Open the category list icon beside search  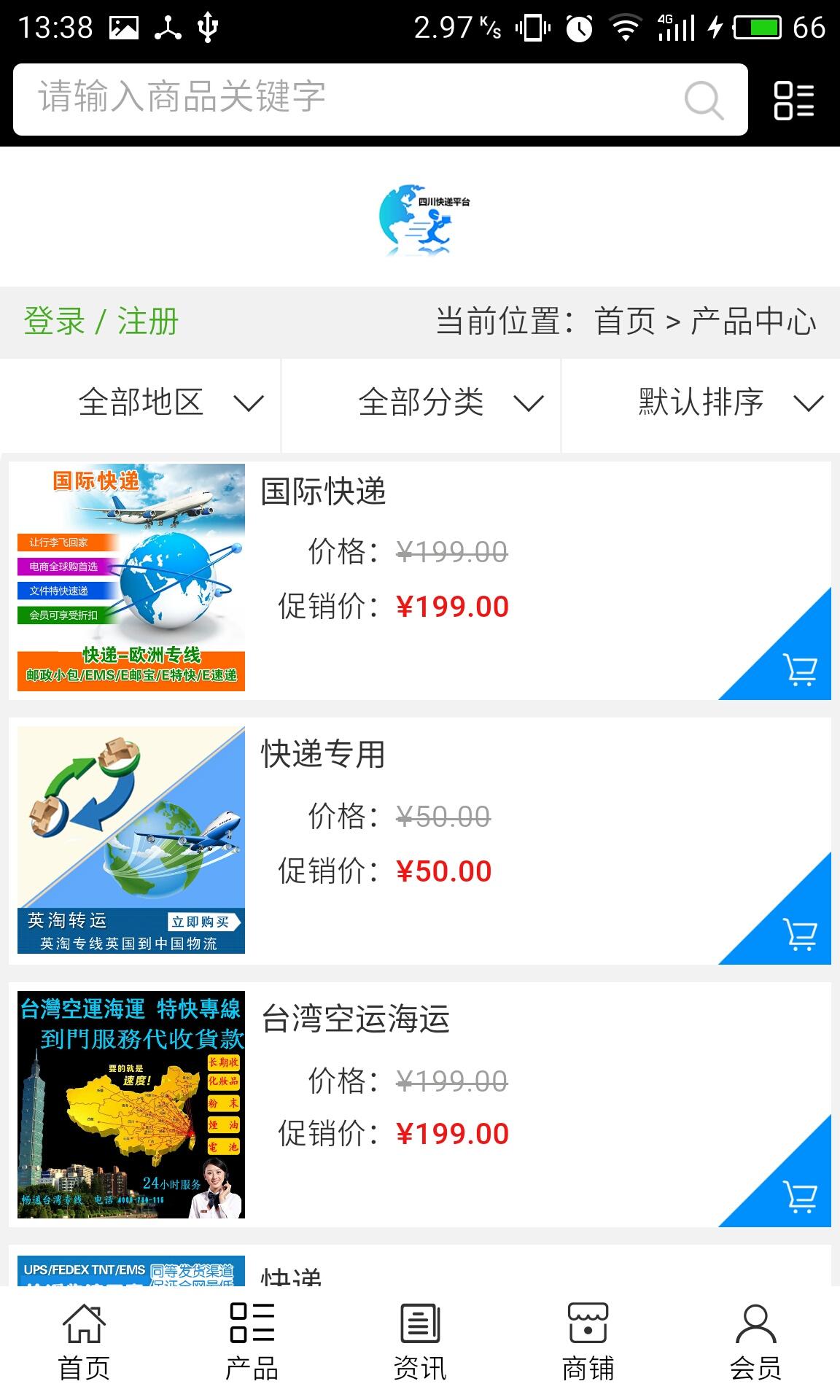(793, 100)
